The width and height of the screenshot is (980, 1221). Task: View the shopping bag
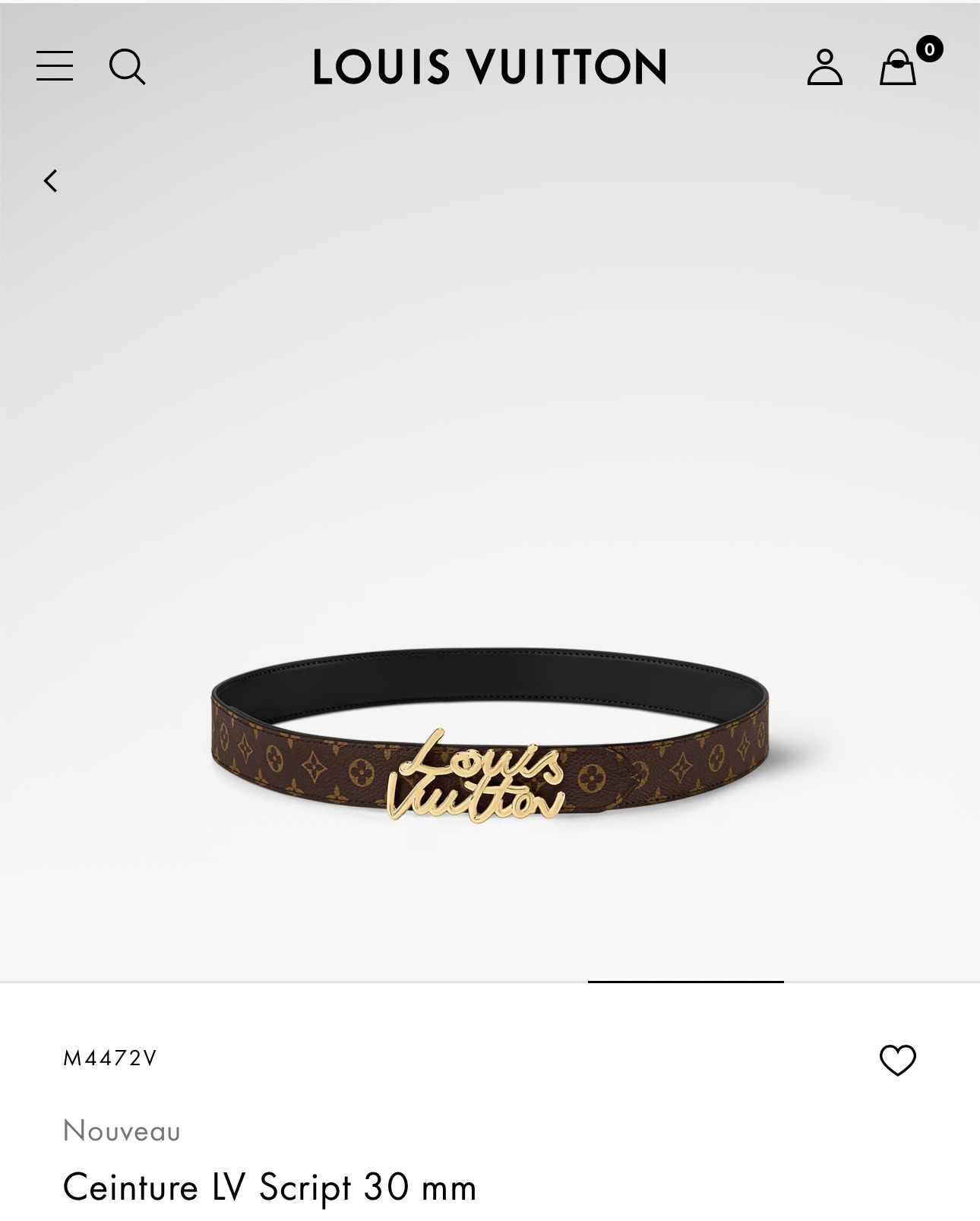[898, 68]
